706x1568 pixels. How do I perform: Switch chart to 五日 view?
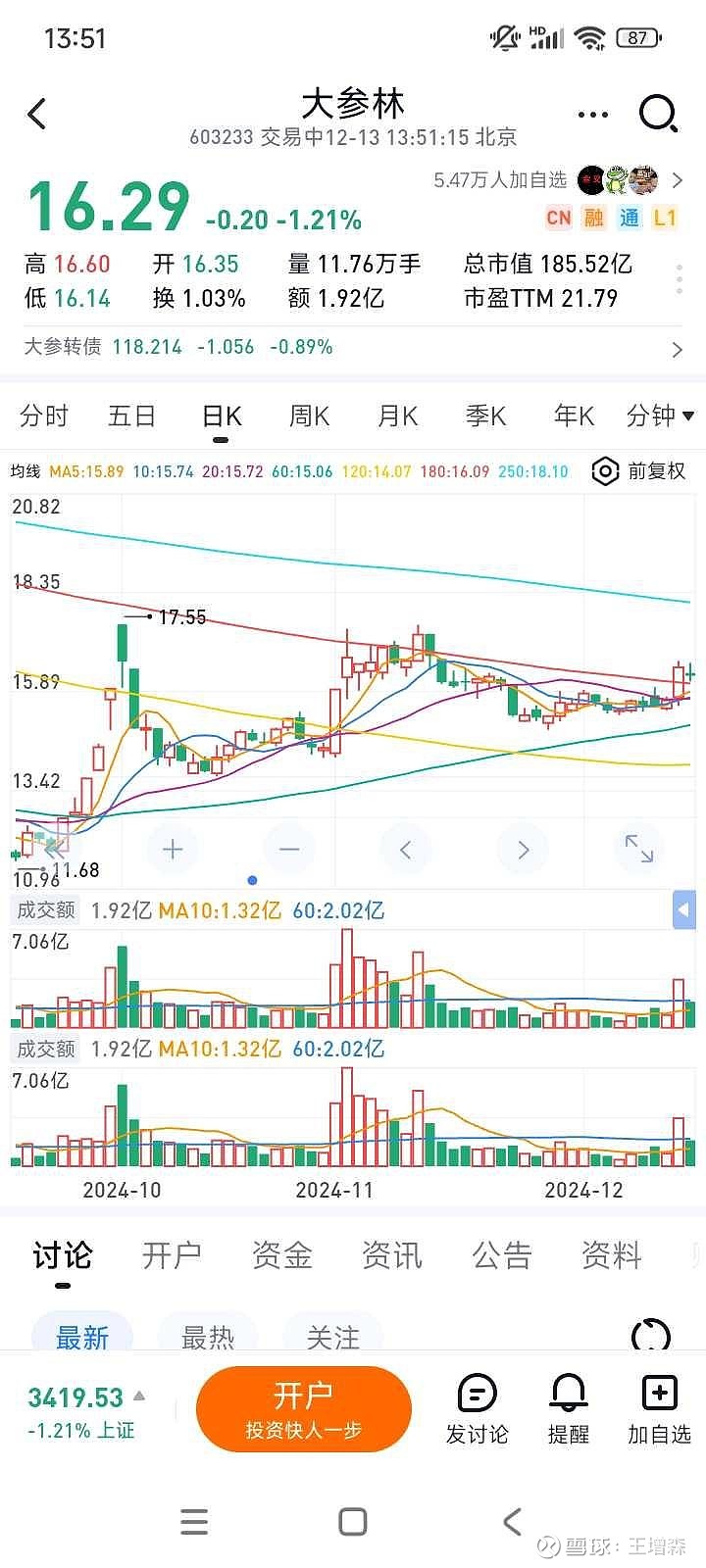click(131, 416)
